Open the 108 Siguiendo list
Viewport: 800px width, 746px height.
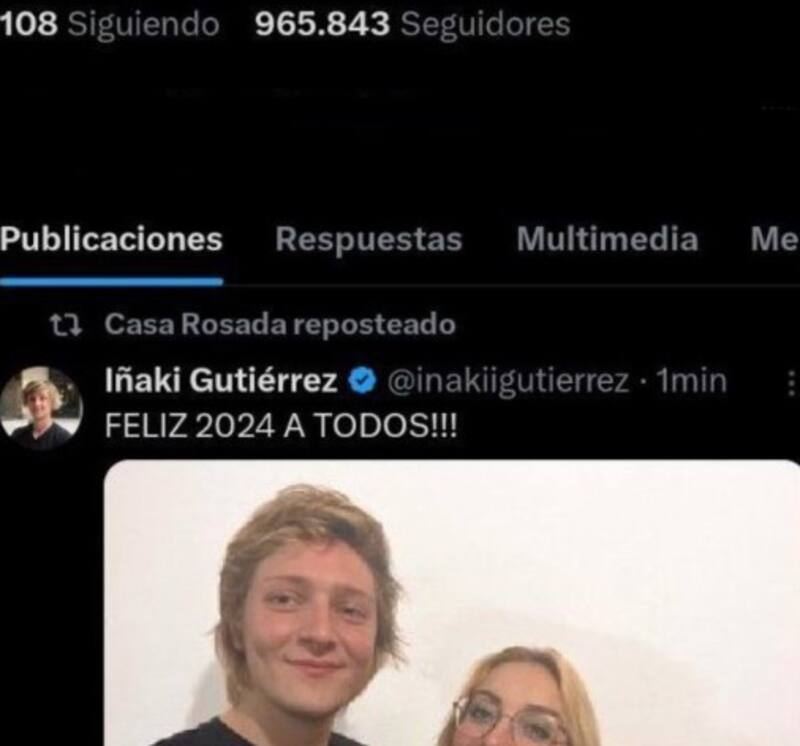point(108,25)
